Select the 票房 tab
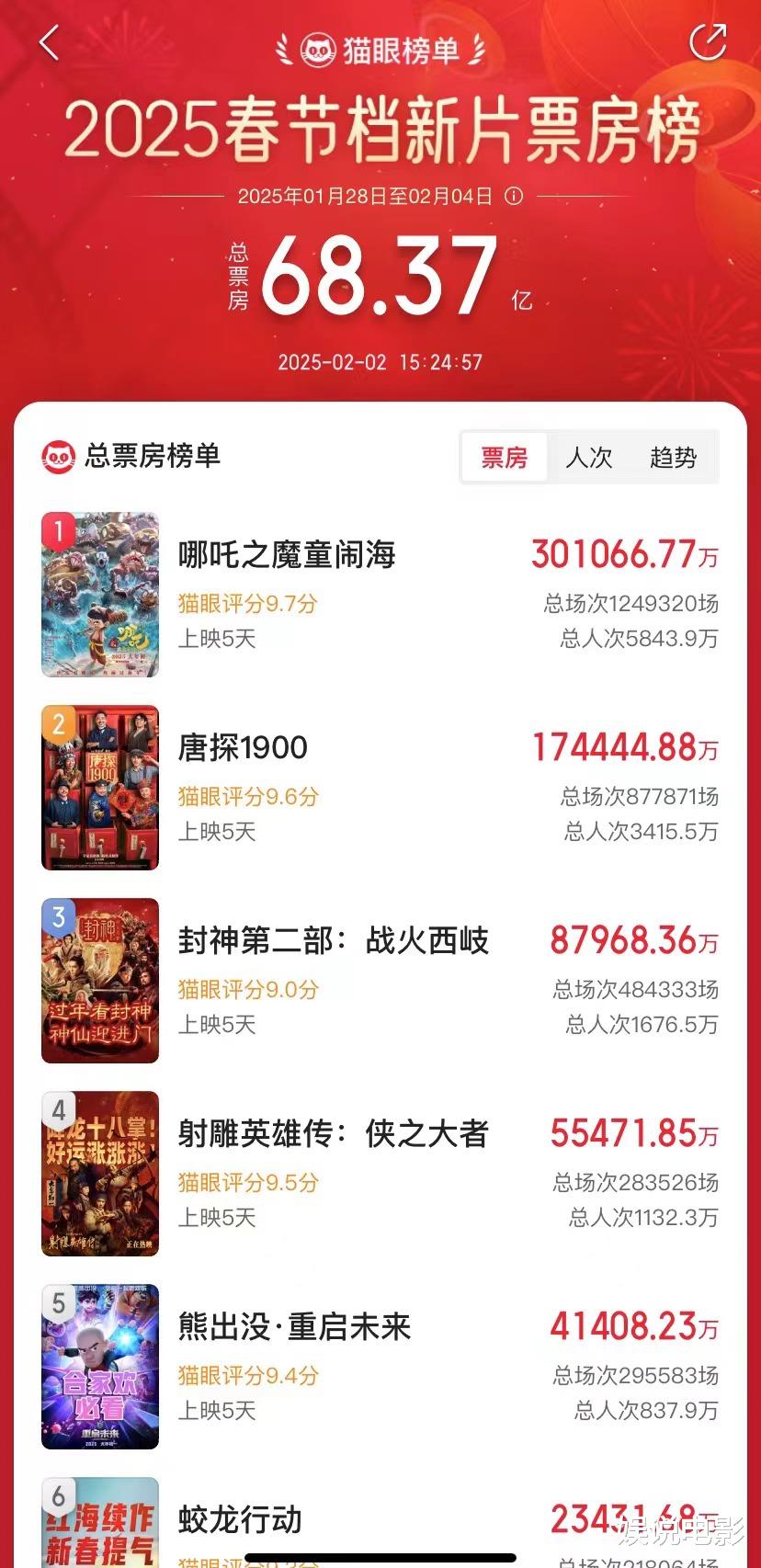The width and height of the screenshot is (761, 1568). (504, 457)
